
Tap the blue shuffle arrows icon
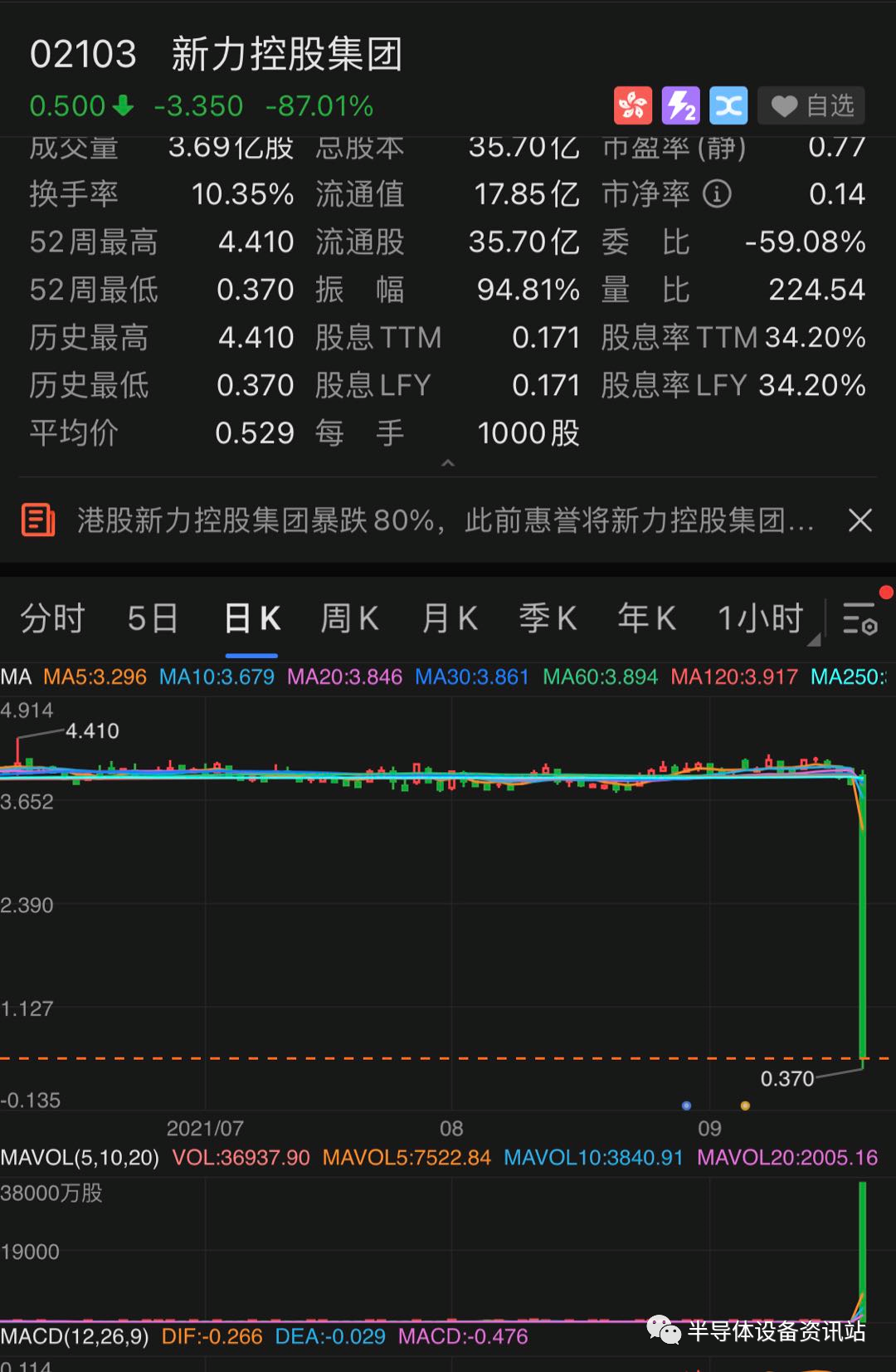(728, 105)
